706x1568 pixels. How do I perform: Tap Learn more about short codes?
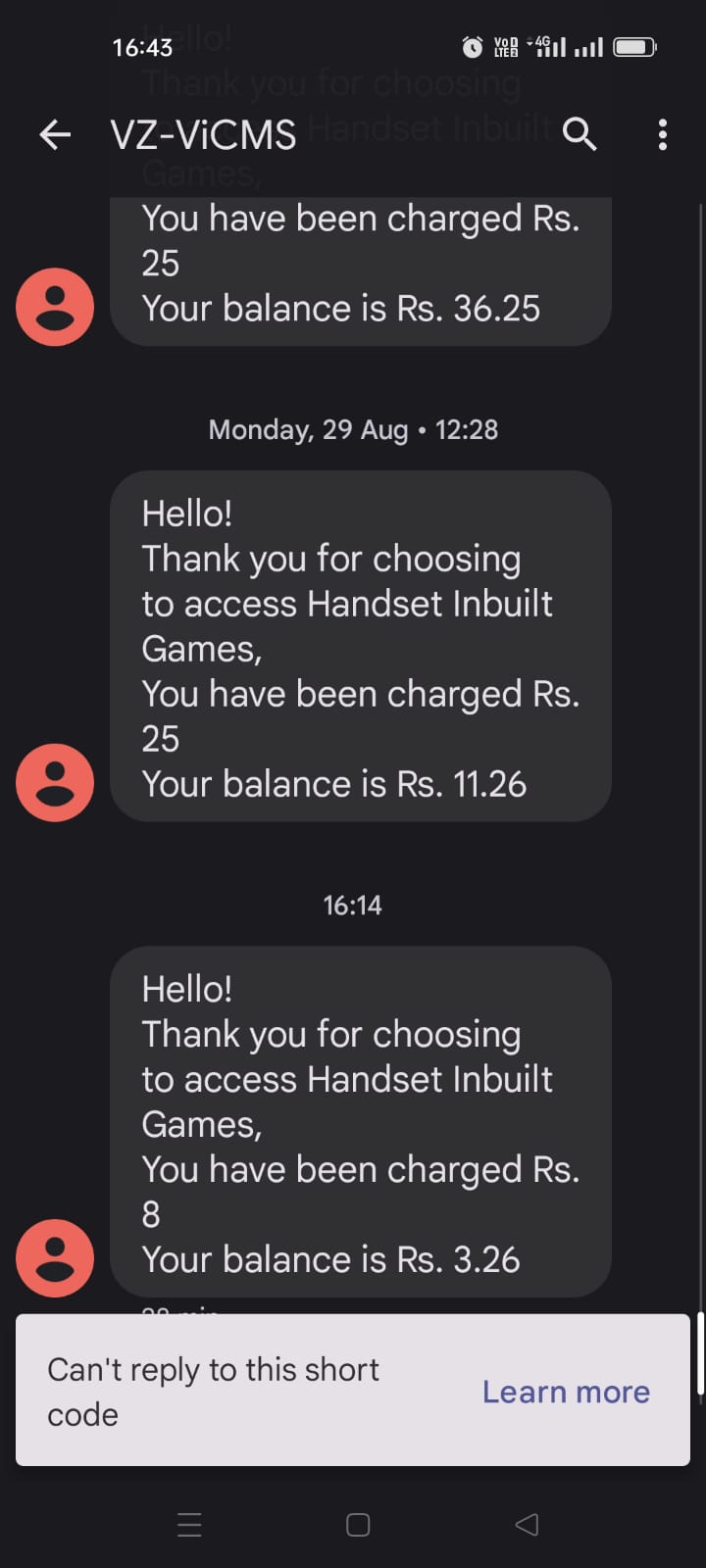pyautogui.click(x=566, y=1392)
